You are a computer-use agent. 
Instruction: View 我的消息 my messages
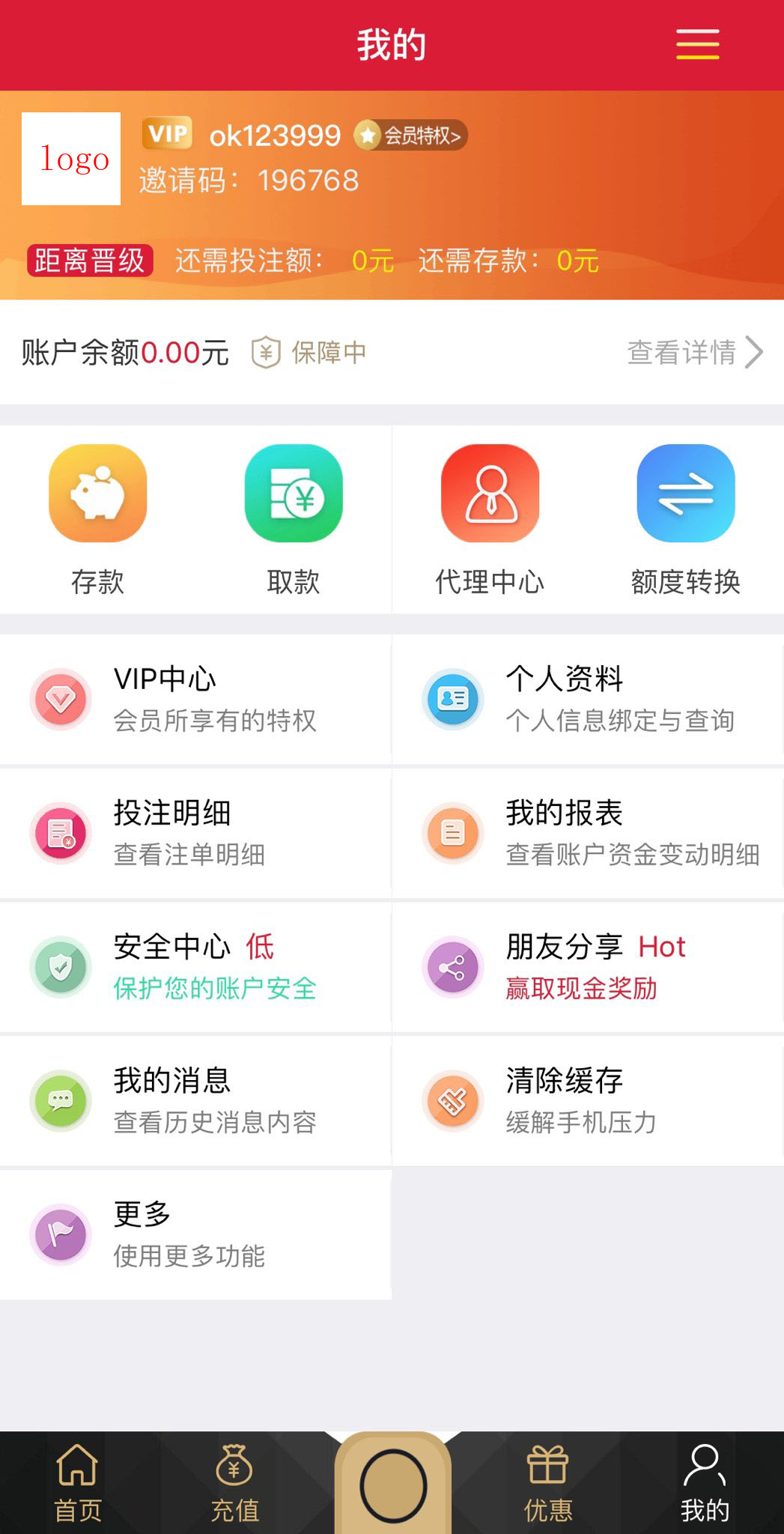[195, 1101]
